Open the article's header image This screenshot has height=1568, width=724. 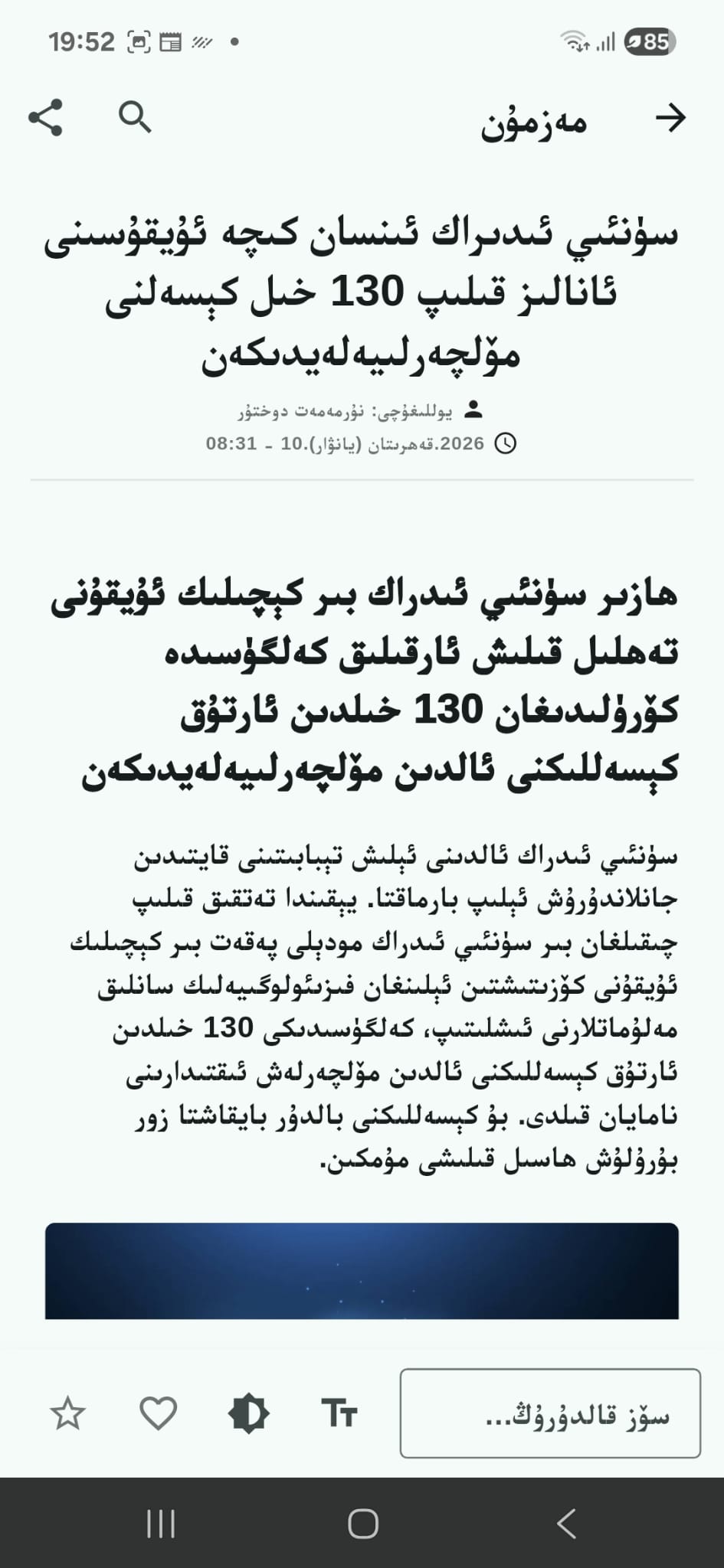tap(362, 1271)
